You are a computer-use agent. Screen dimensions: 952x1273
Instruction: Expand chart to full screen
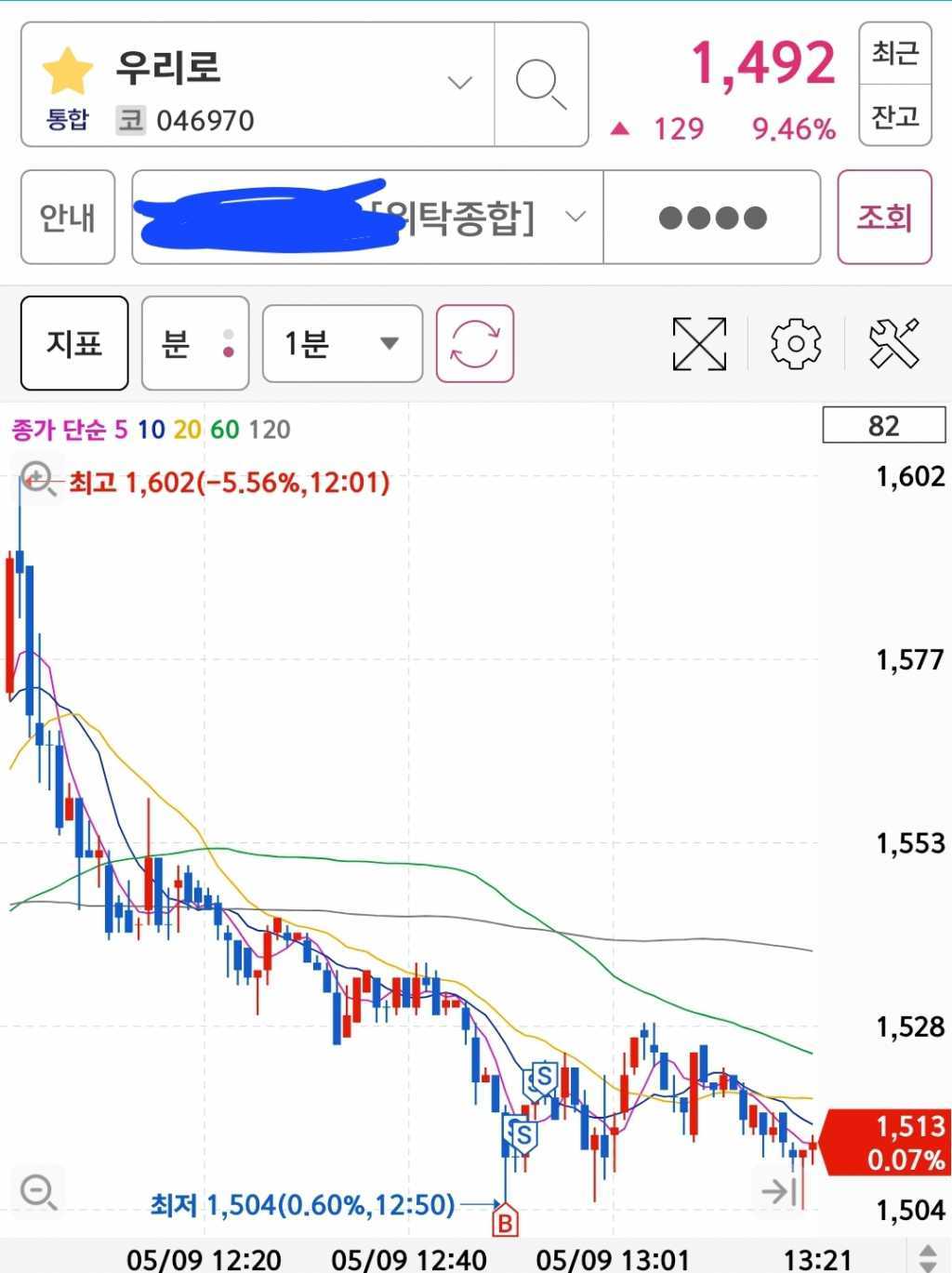[699, 344]
